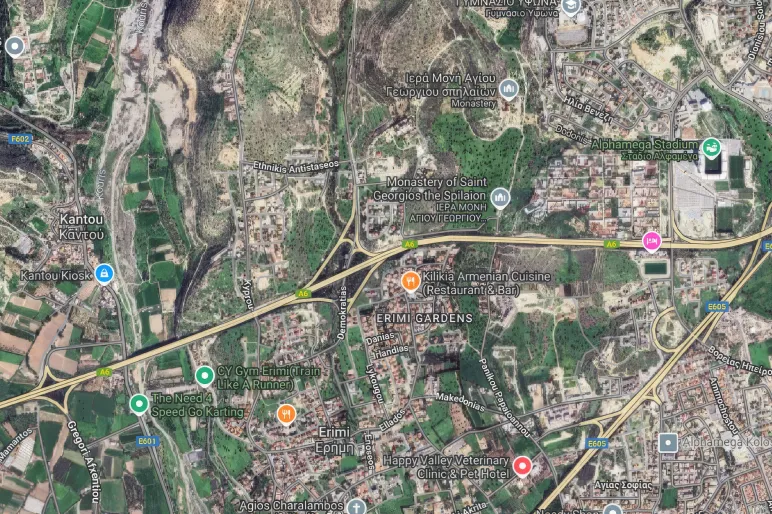This screenshot has height=514, width=772.
Task: Open Kilikia Armenian Cuisine restaurant pin
Action: pos(410,281)
